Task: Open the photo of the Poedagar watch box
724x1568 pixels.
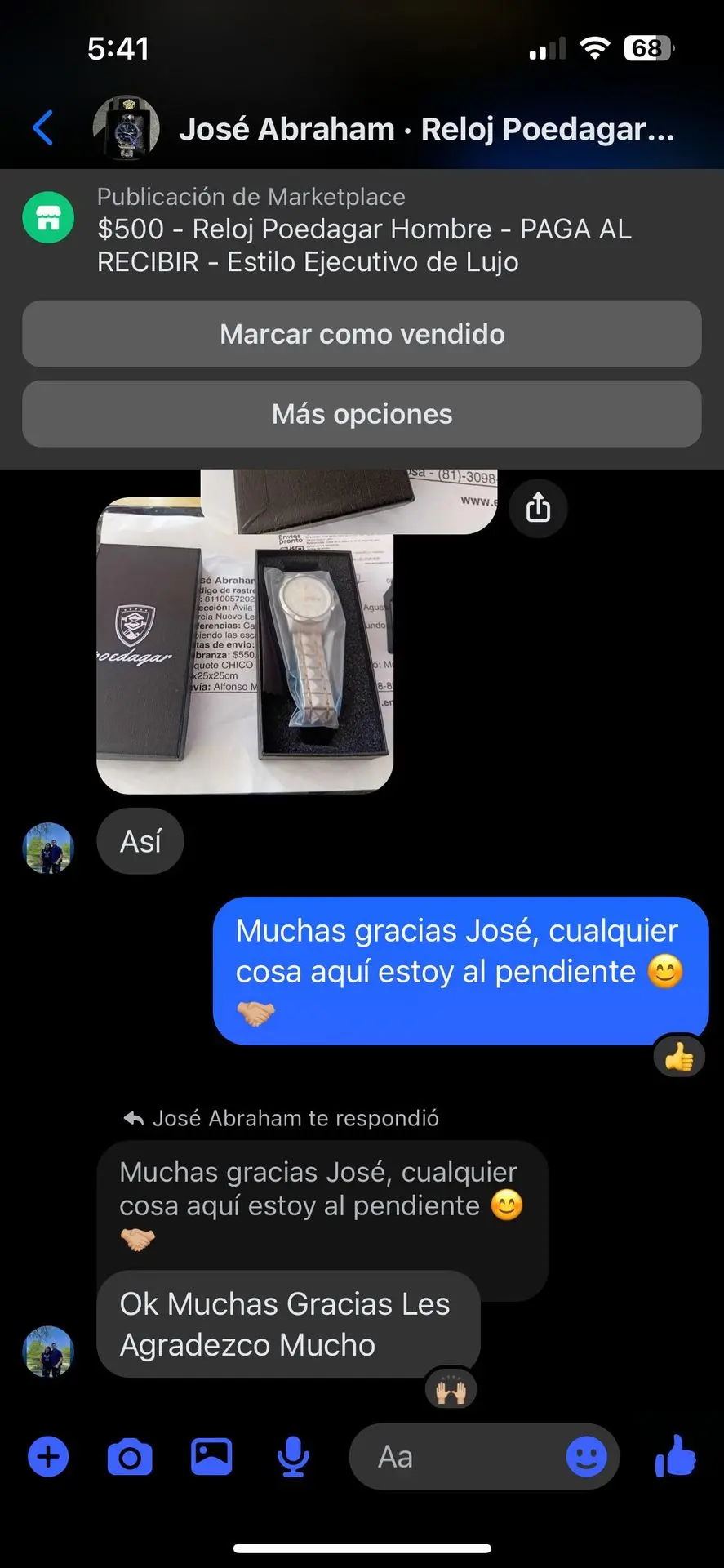Action: [x=245, y=645]
